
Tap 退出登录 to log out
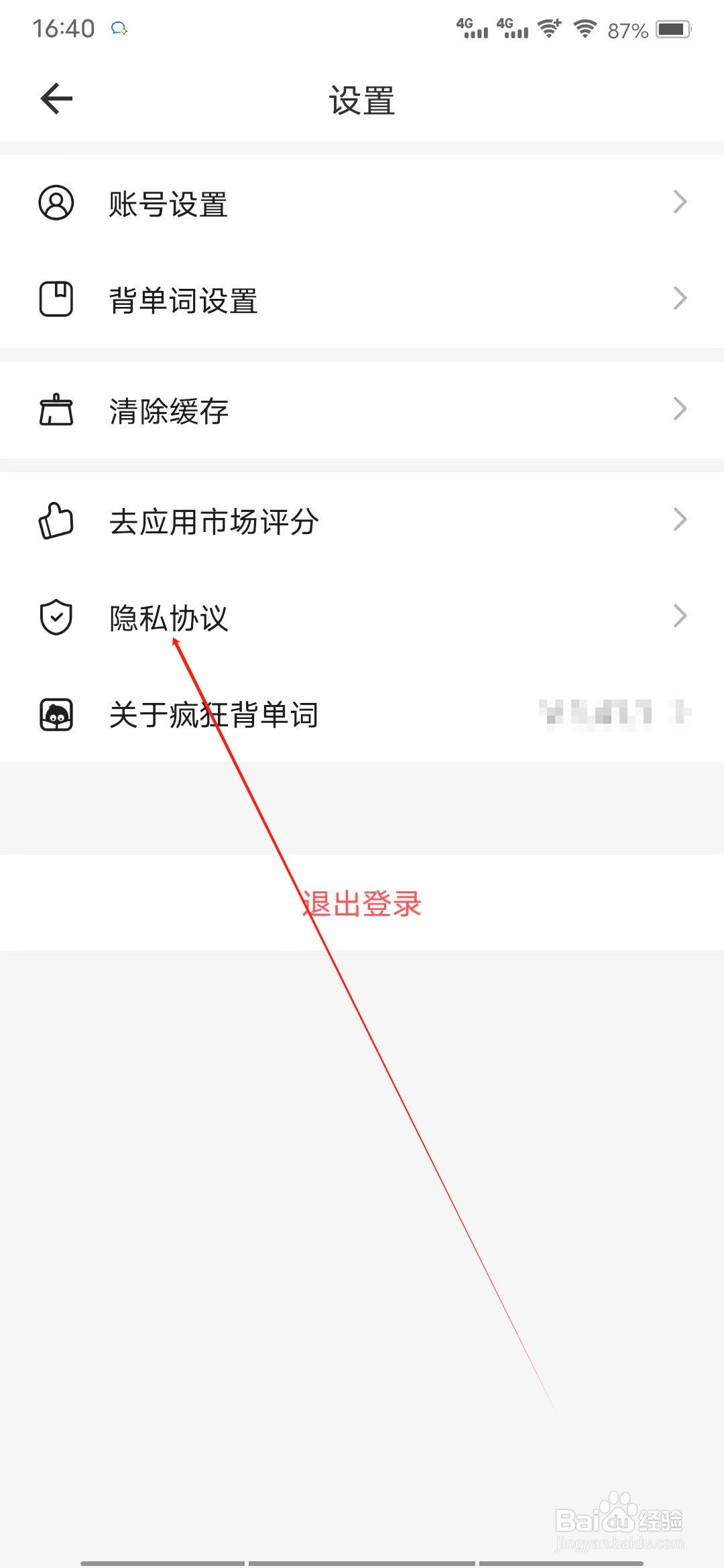point(362,903)
